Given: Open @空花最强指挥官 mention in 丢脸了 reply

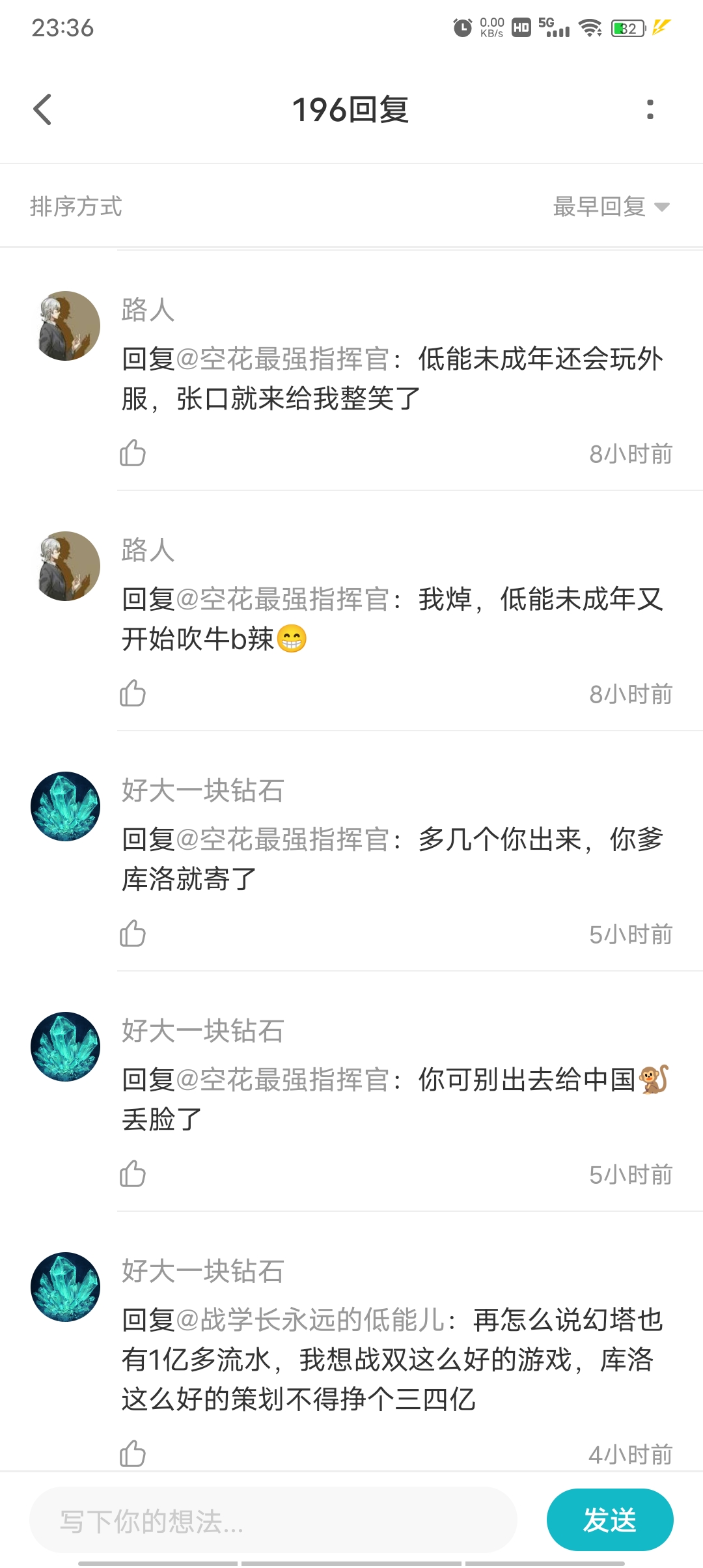Looking at the screenshot, I should click(x=283, y=1080).
